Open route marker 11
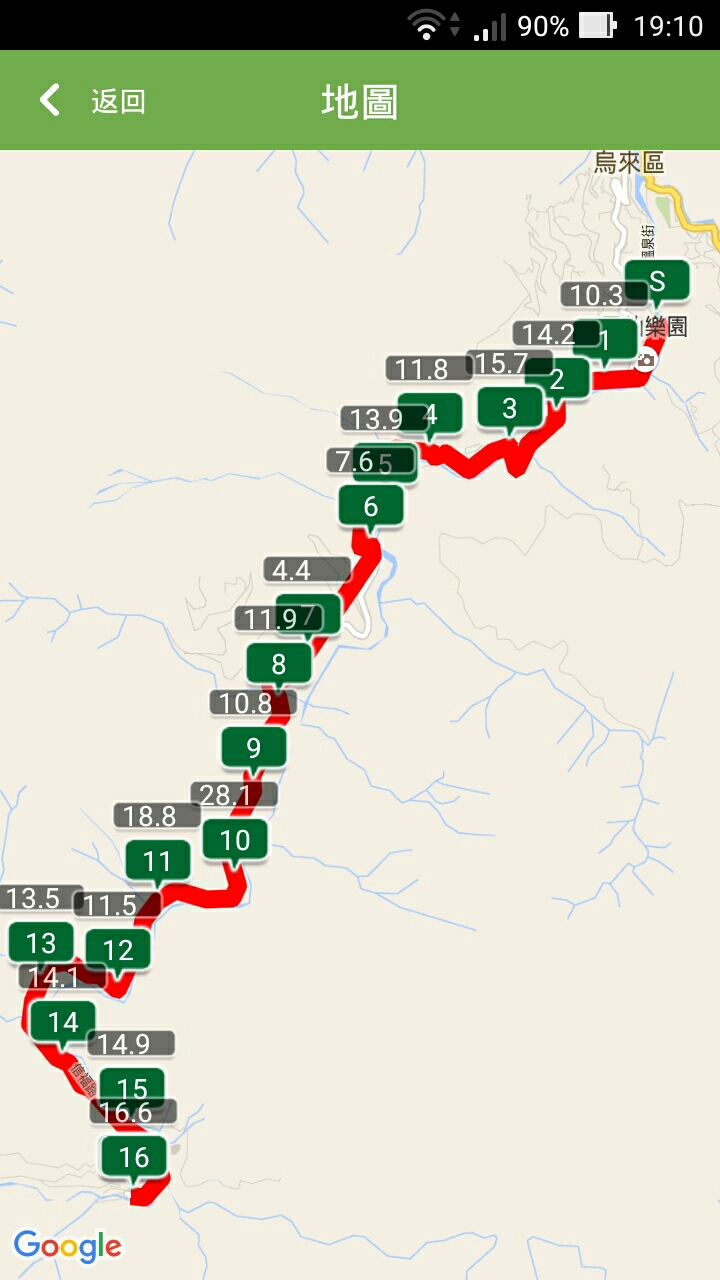The image size is (720, 1280). pyautogui.click(x=158, y=861)
